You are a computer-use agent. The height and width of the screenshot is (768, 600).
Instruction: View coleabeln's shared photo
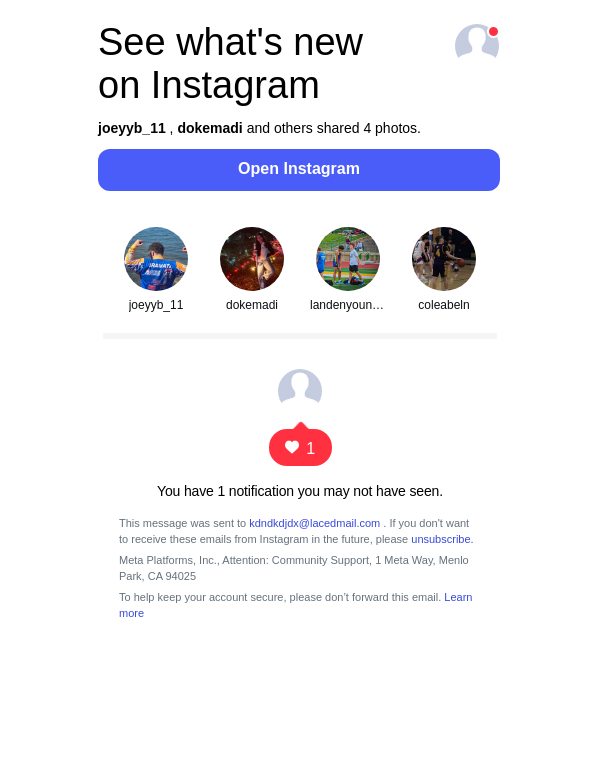point(444,259)
